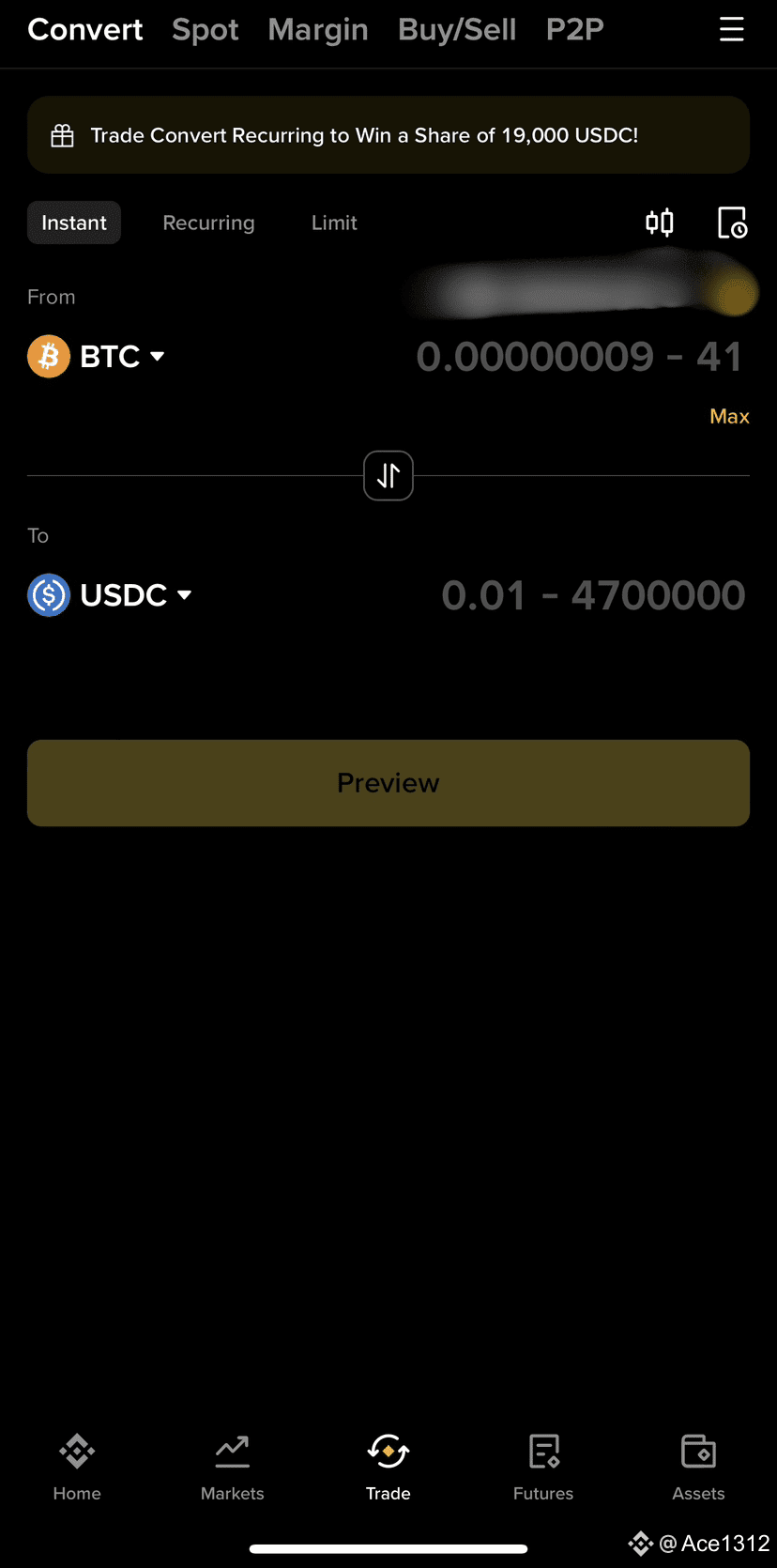Swap the From and To currencies

388,476
